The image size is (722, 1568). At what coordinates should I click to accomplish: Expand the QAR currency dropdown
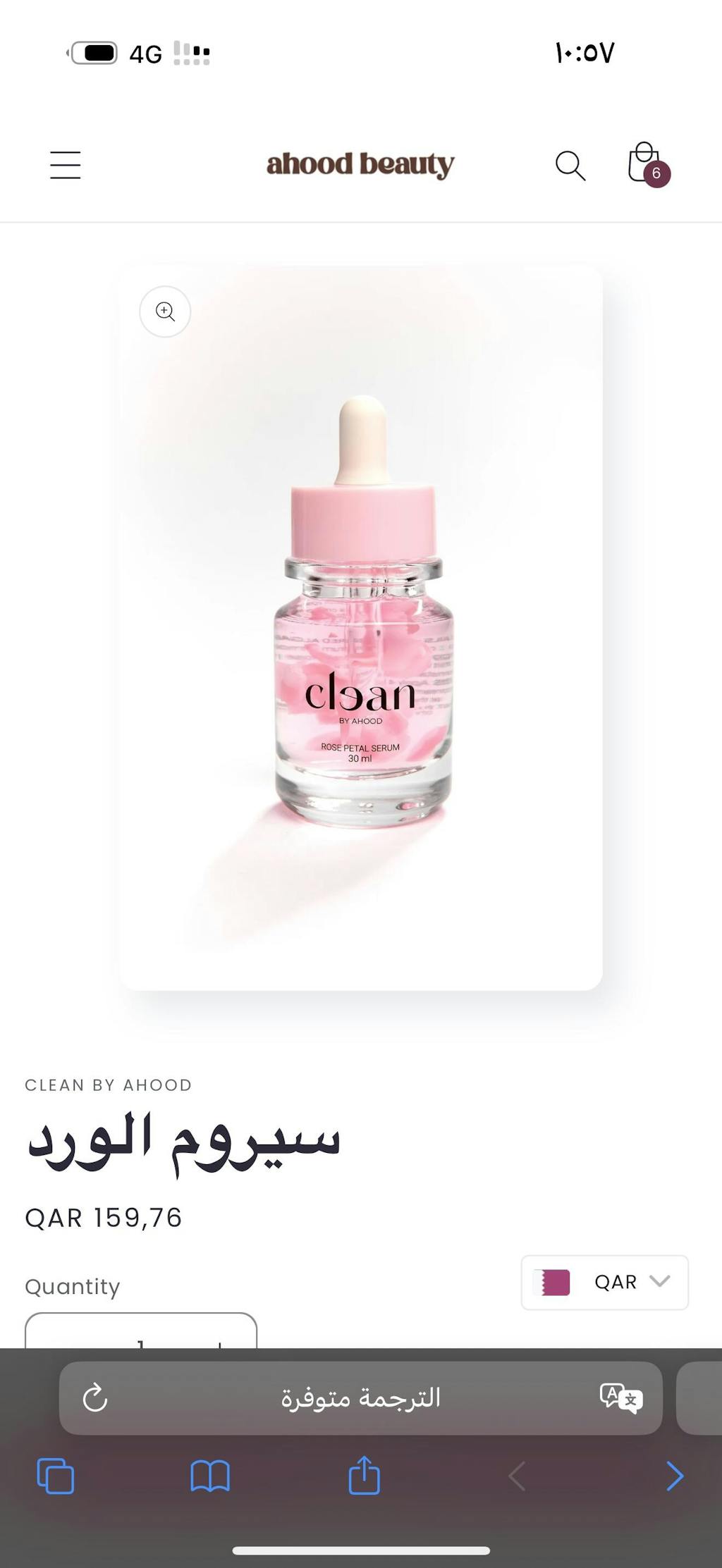604,1282
